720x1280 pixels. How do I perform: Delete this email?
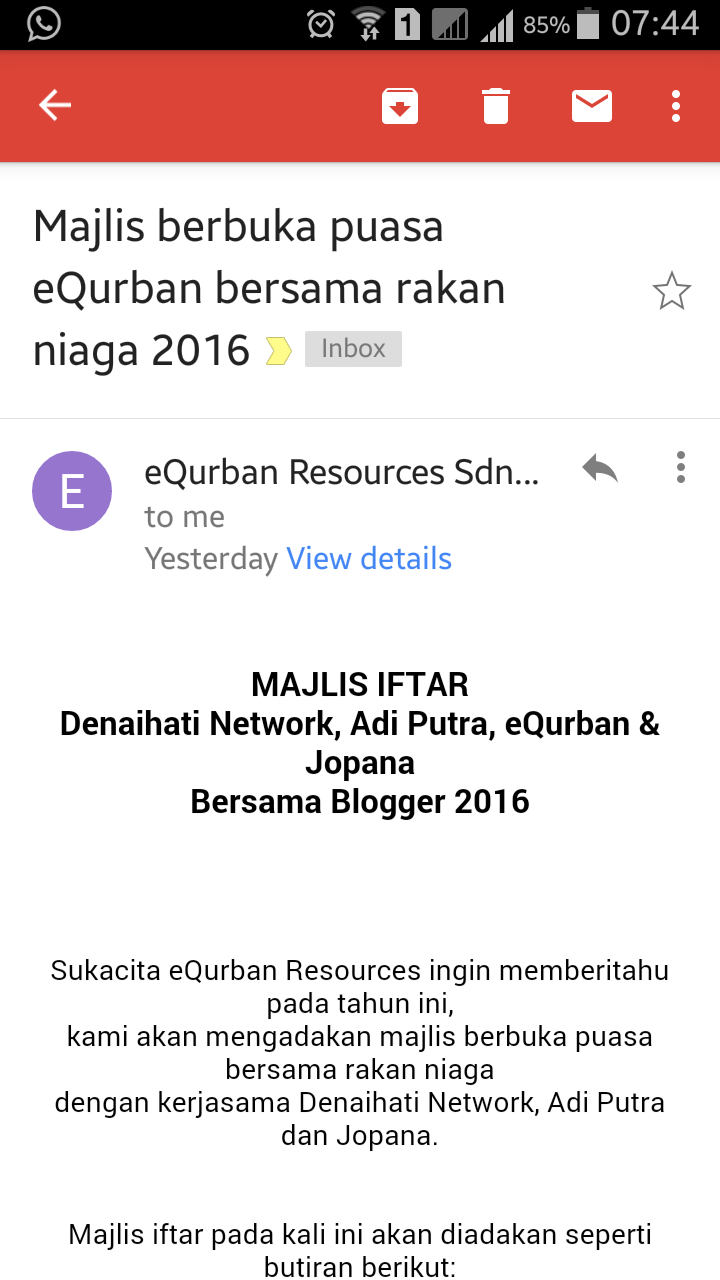[x=496, y=105]
